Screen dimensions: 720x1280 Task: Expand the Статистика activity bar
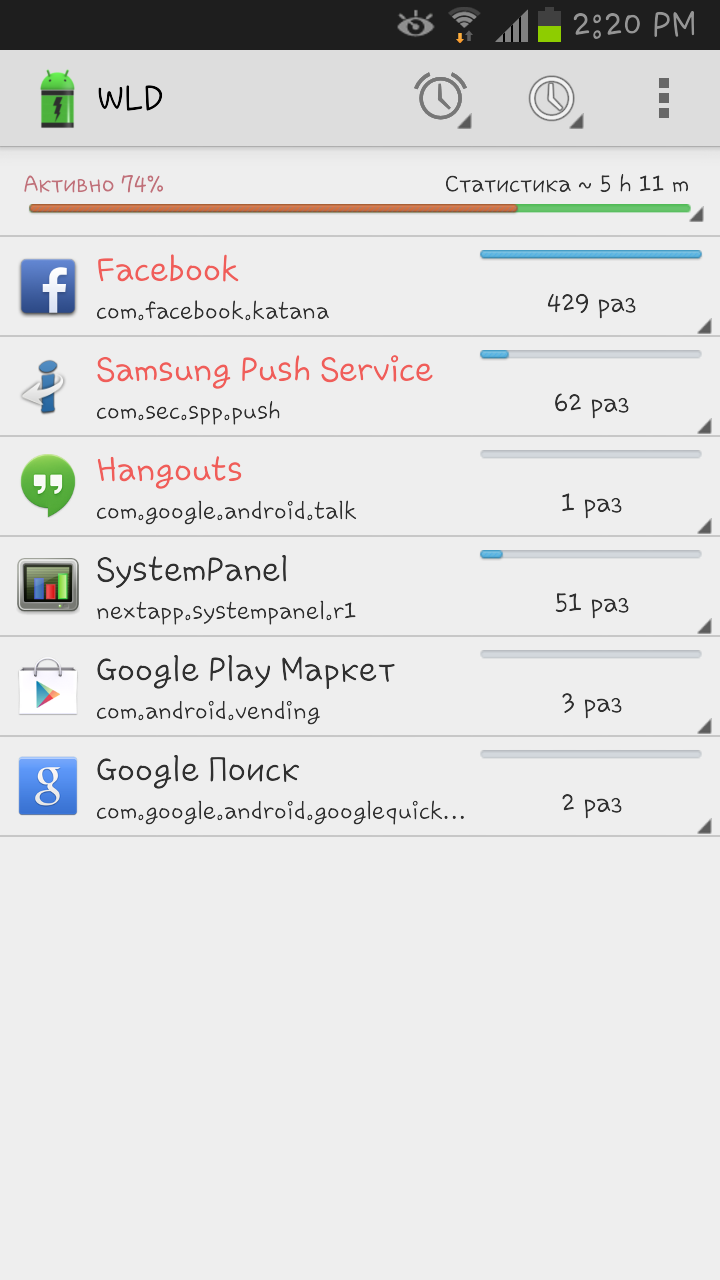[360, 196]
